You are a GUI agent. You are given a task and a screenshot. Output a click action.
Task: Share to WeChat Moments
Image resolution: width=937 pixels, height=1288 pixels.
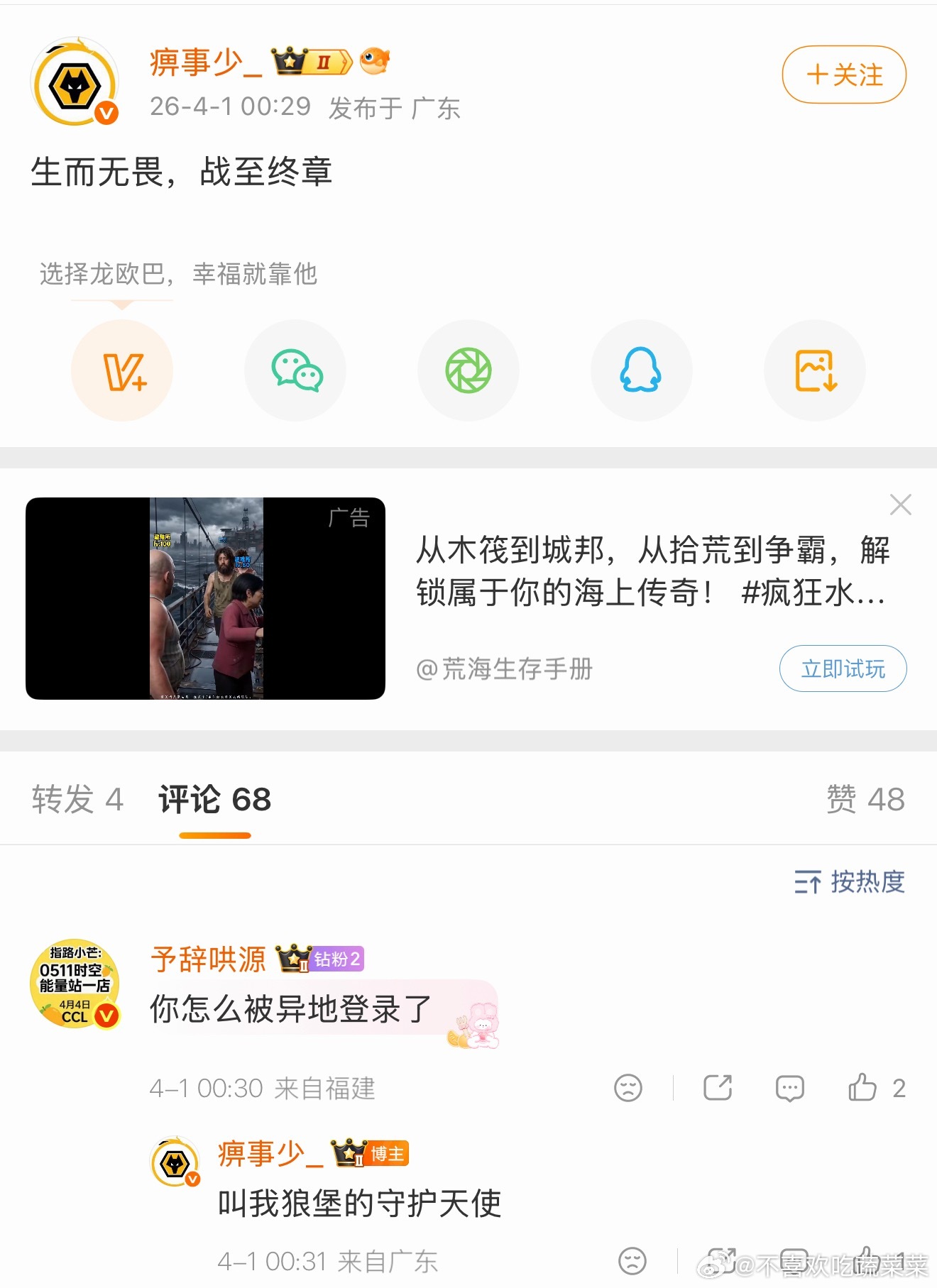click(468, 370)
